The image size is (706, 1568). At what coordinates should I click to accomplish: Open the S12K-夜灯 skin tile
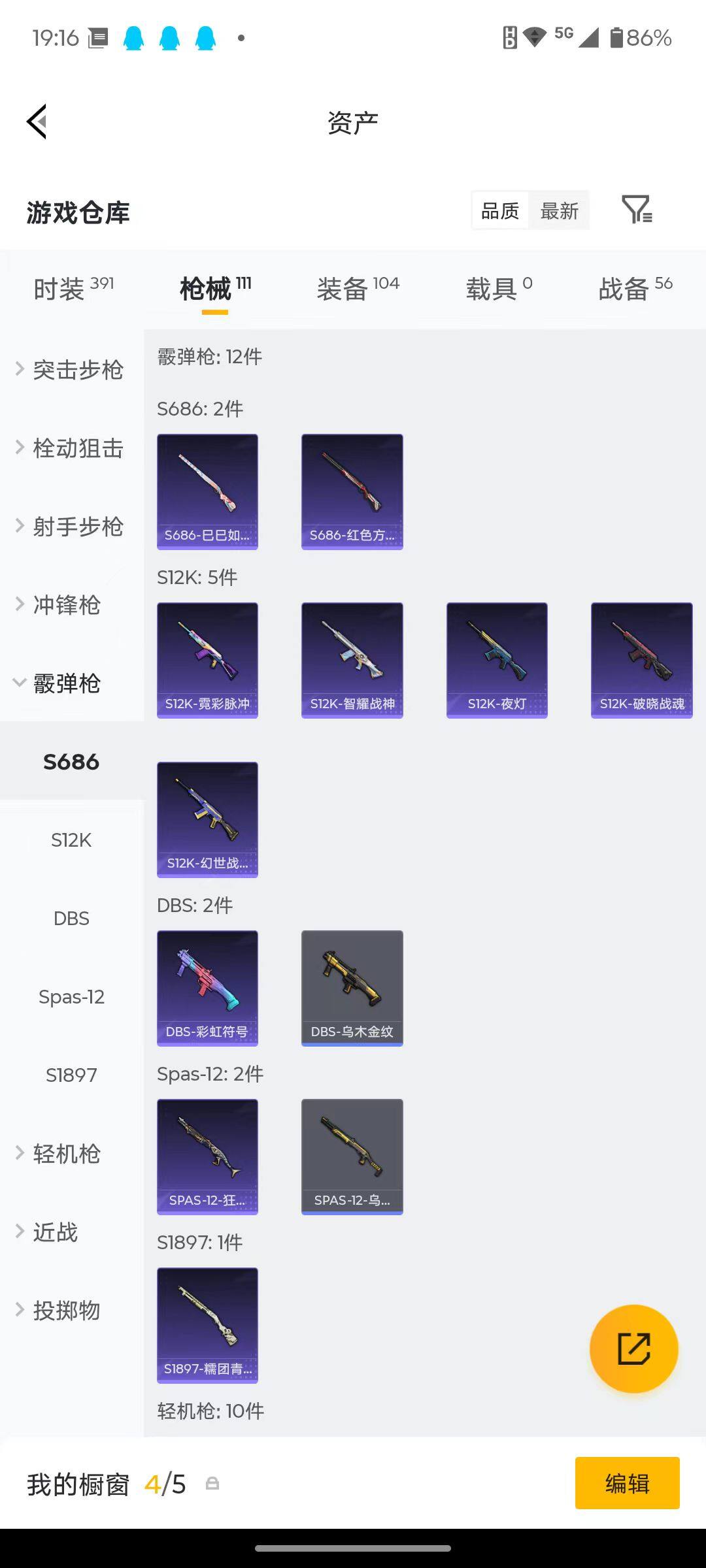coord(497,660)
